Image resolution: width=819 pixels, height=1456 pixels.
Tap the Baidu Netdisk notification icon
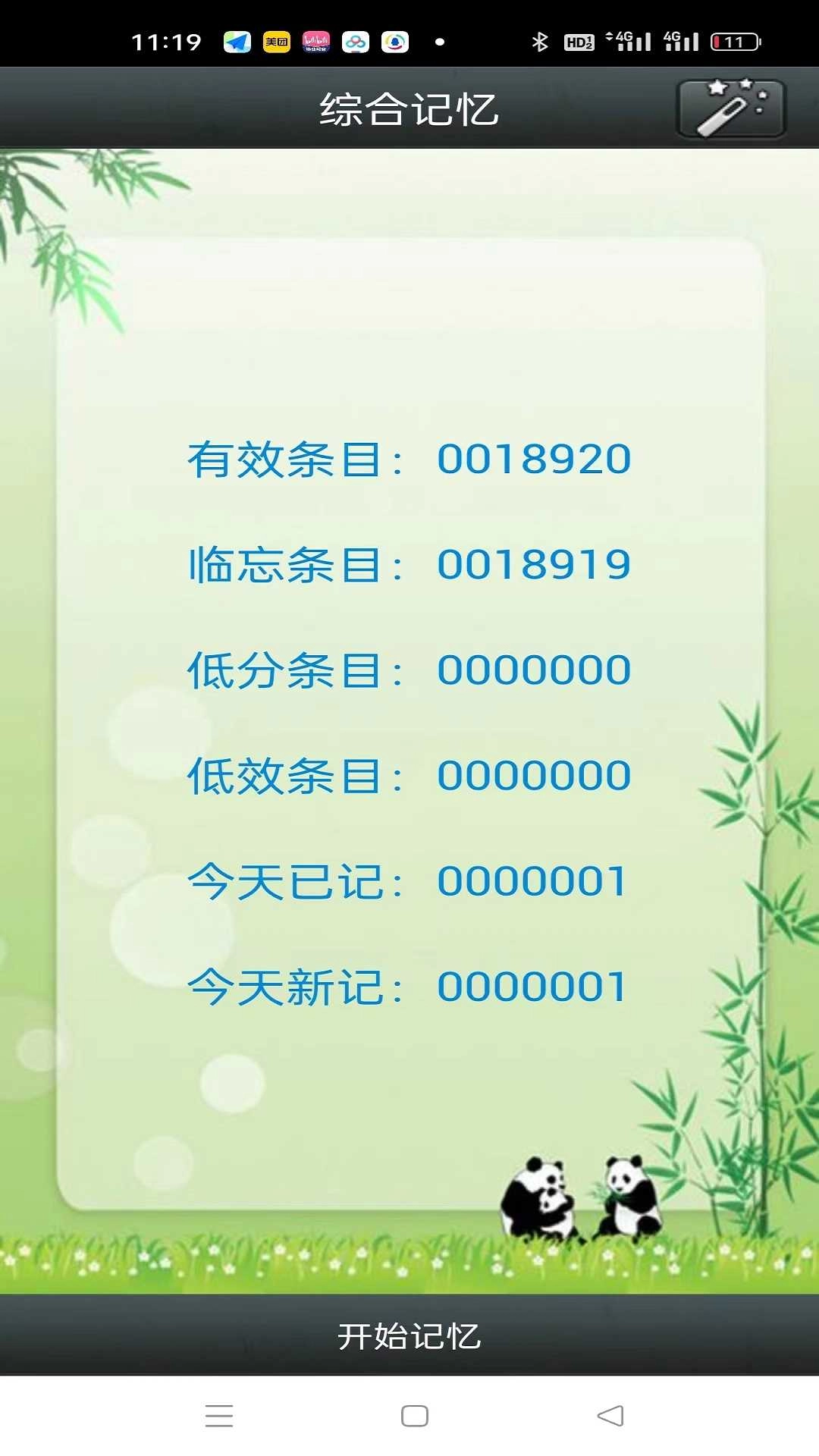coord(356,43)
